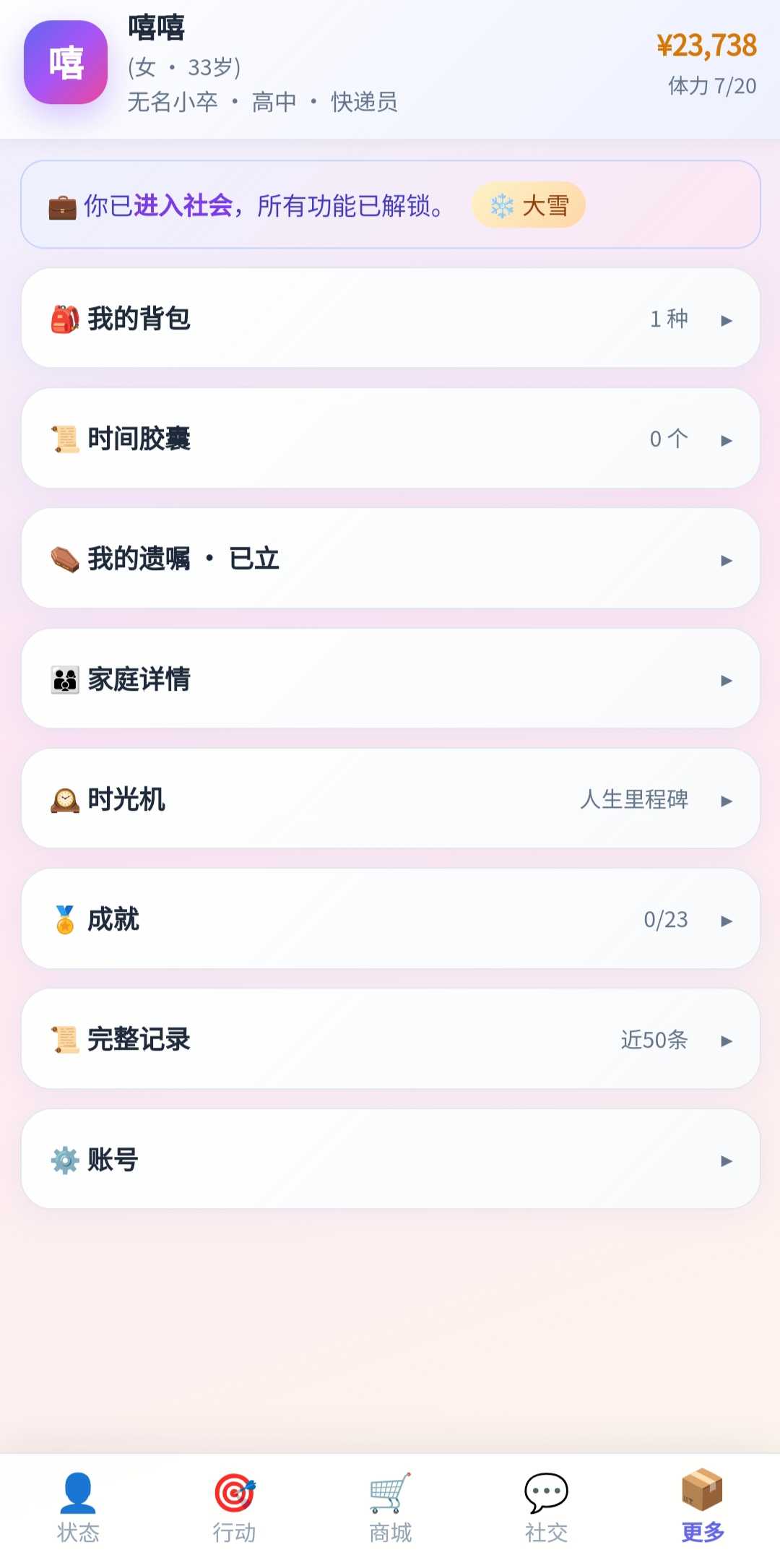The image size is (780, 1568).
Task: View 完整记录 recent entries
Action: pos(391,1039)
